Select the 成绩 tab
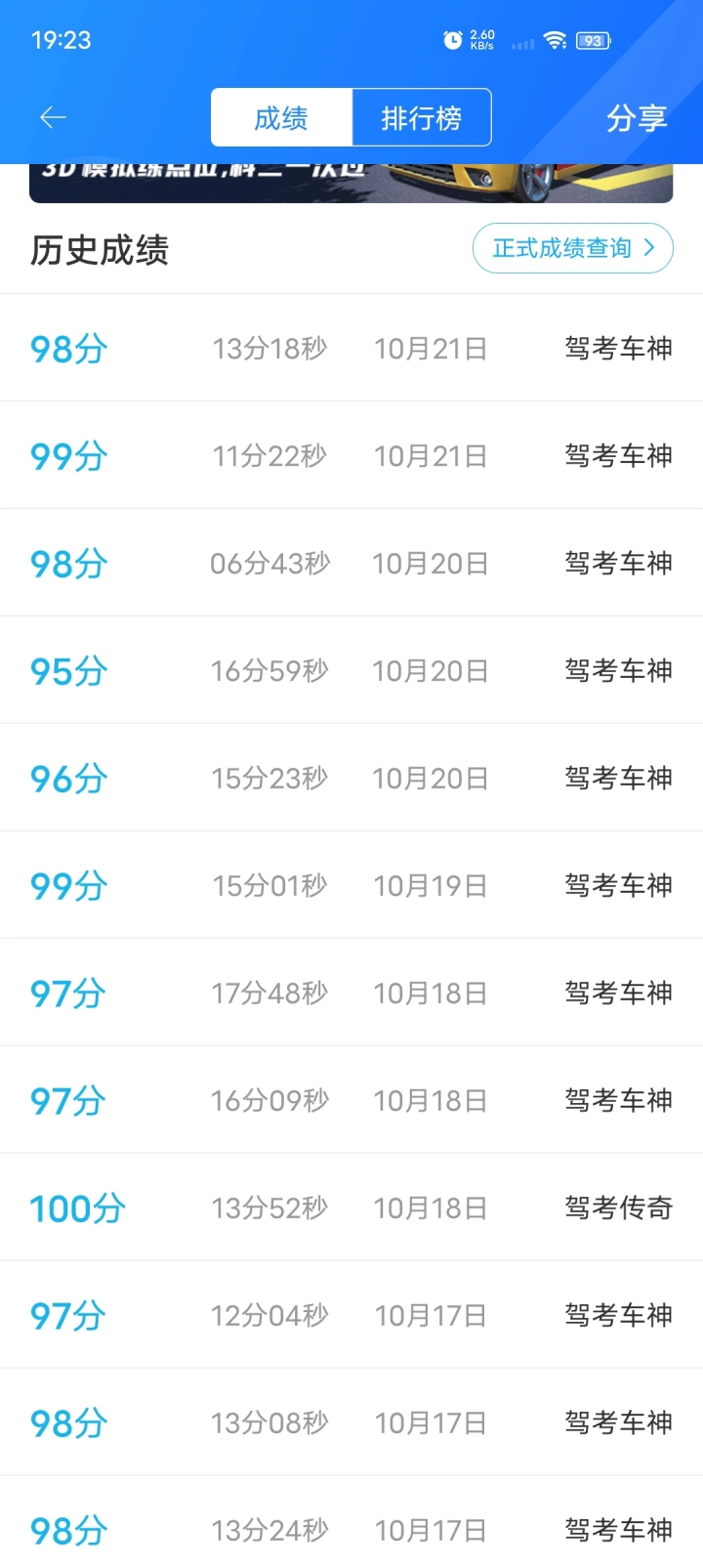The image size is (703, 1568). coord(281,118)
